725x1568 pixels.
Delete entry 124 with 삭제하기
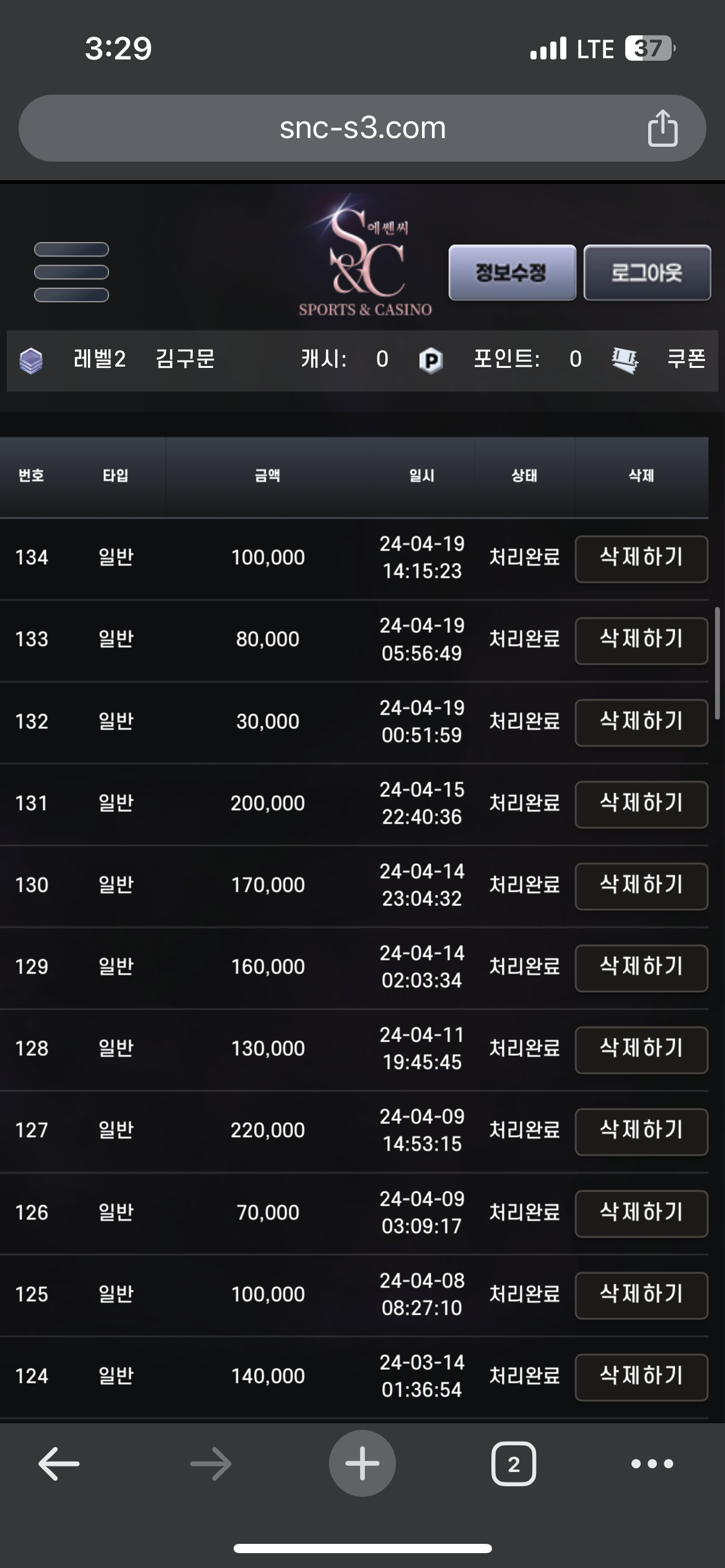641,1376
